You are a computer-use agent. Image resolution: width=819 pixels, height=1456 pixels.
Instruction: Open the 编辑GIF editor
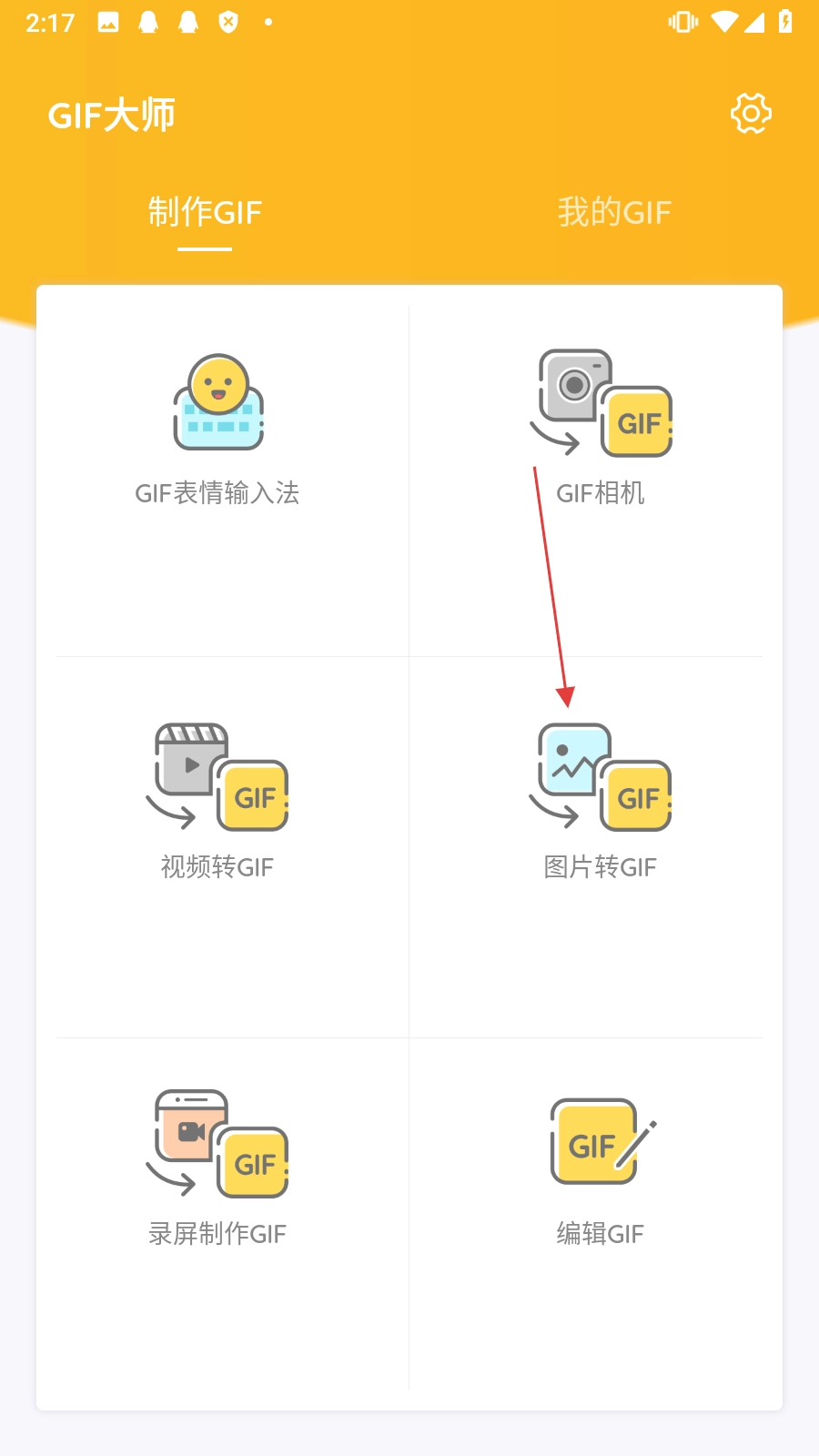point(601,1168)
